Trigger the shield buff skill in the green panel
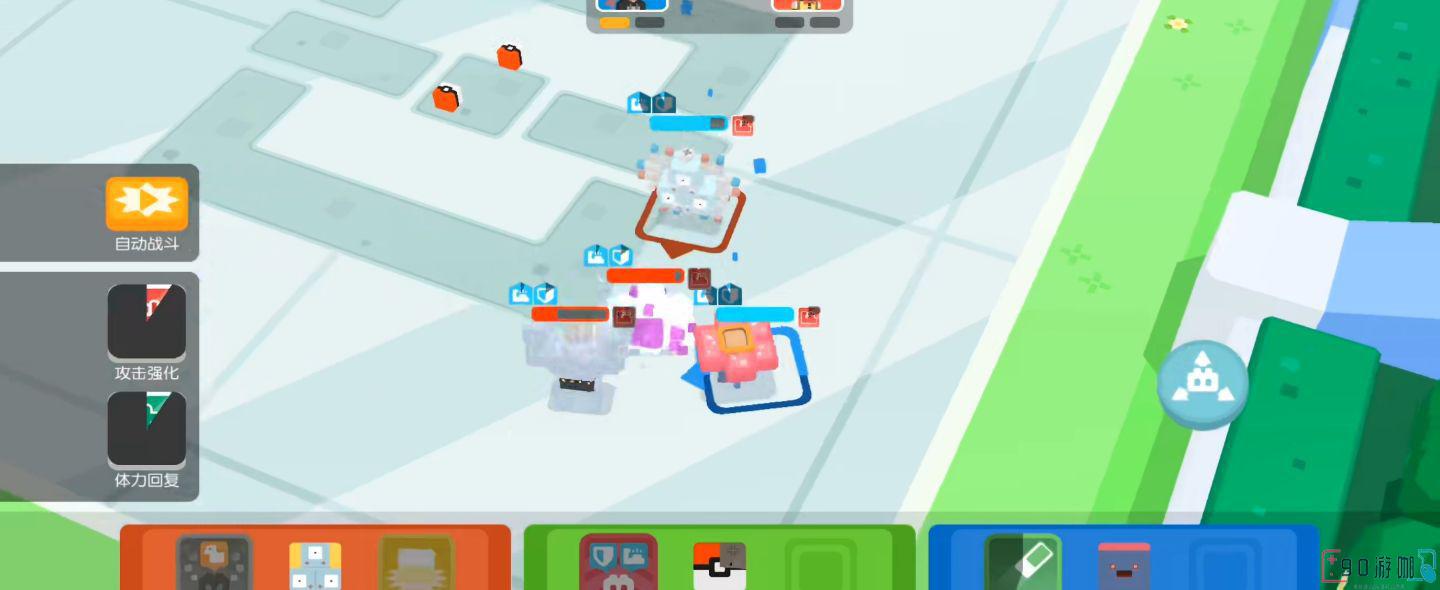The width and height of the screenshot is (1440, 590). coord(618,562)
